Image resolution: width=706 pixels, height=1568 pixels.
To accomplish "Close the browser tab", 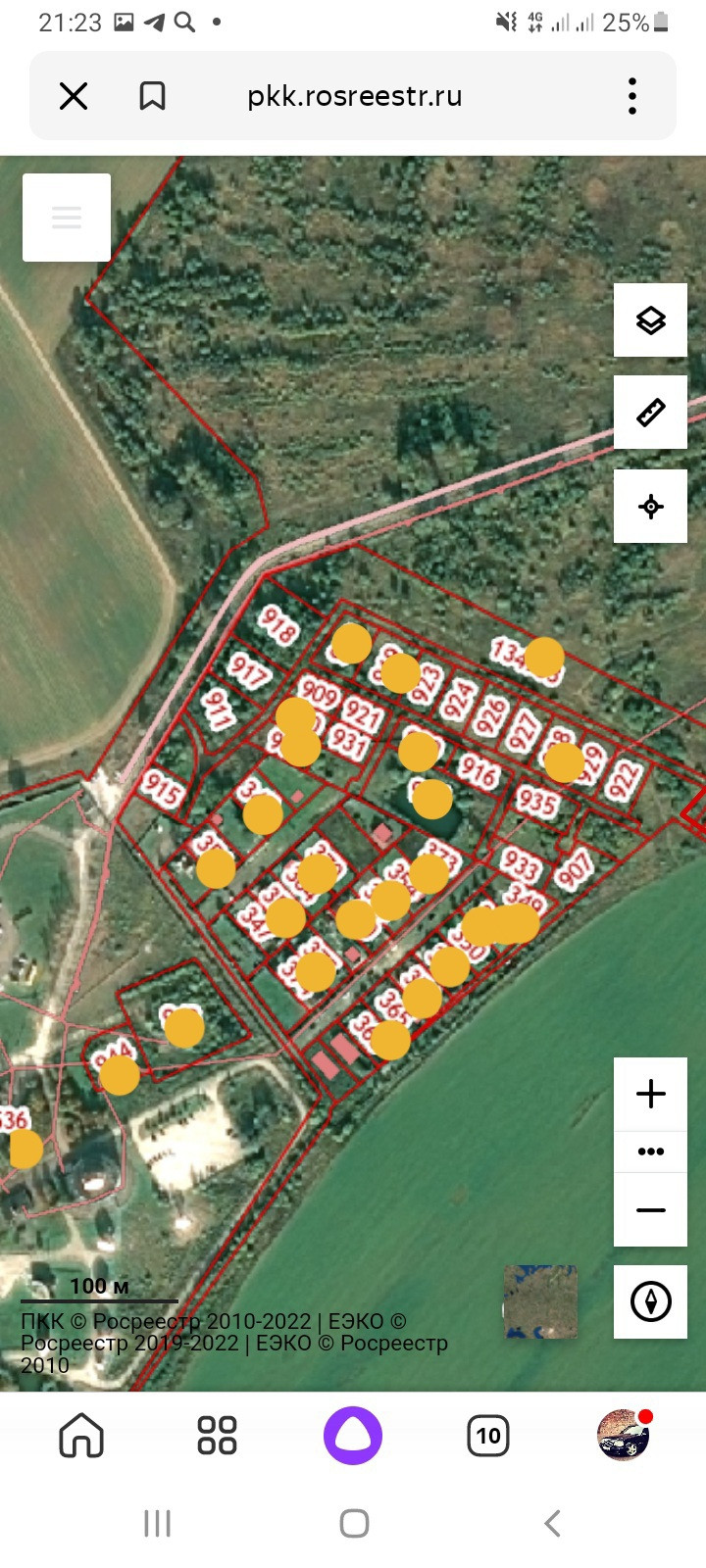I will [74, 96].
